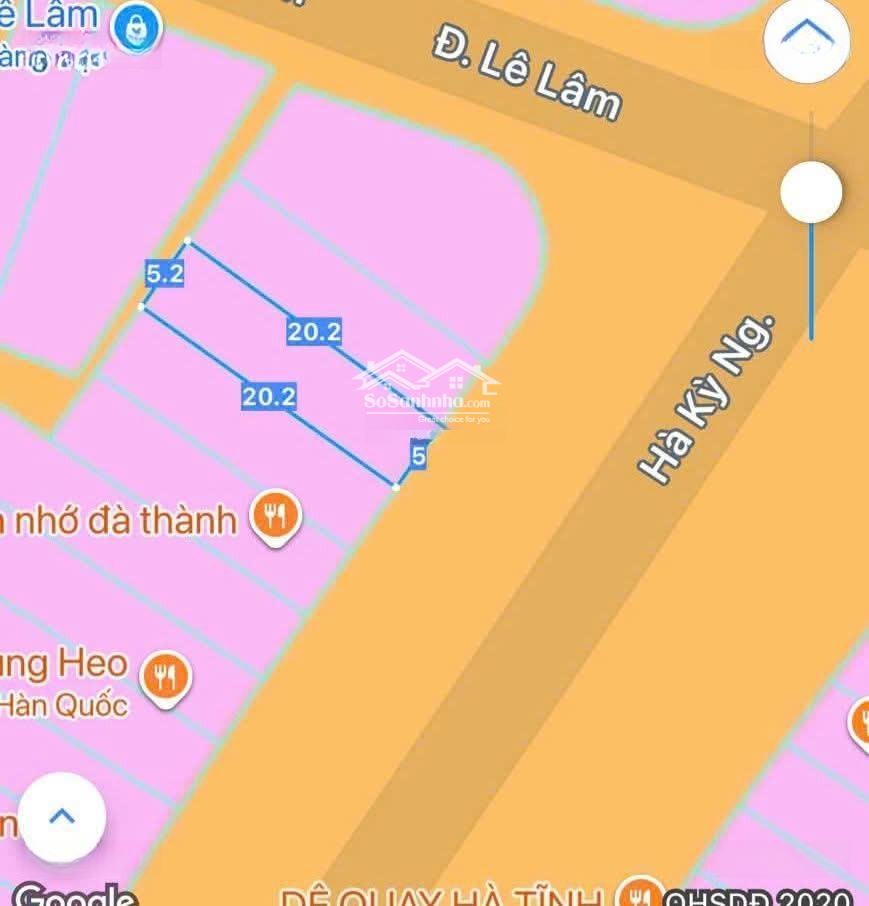Open the restaurant pin beside "nhớ đà thành"

[x=275, y=518]
